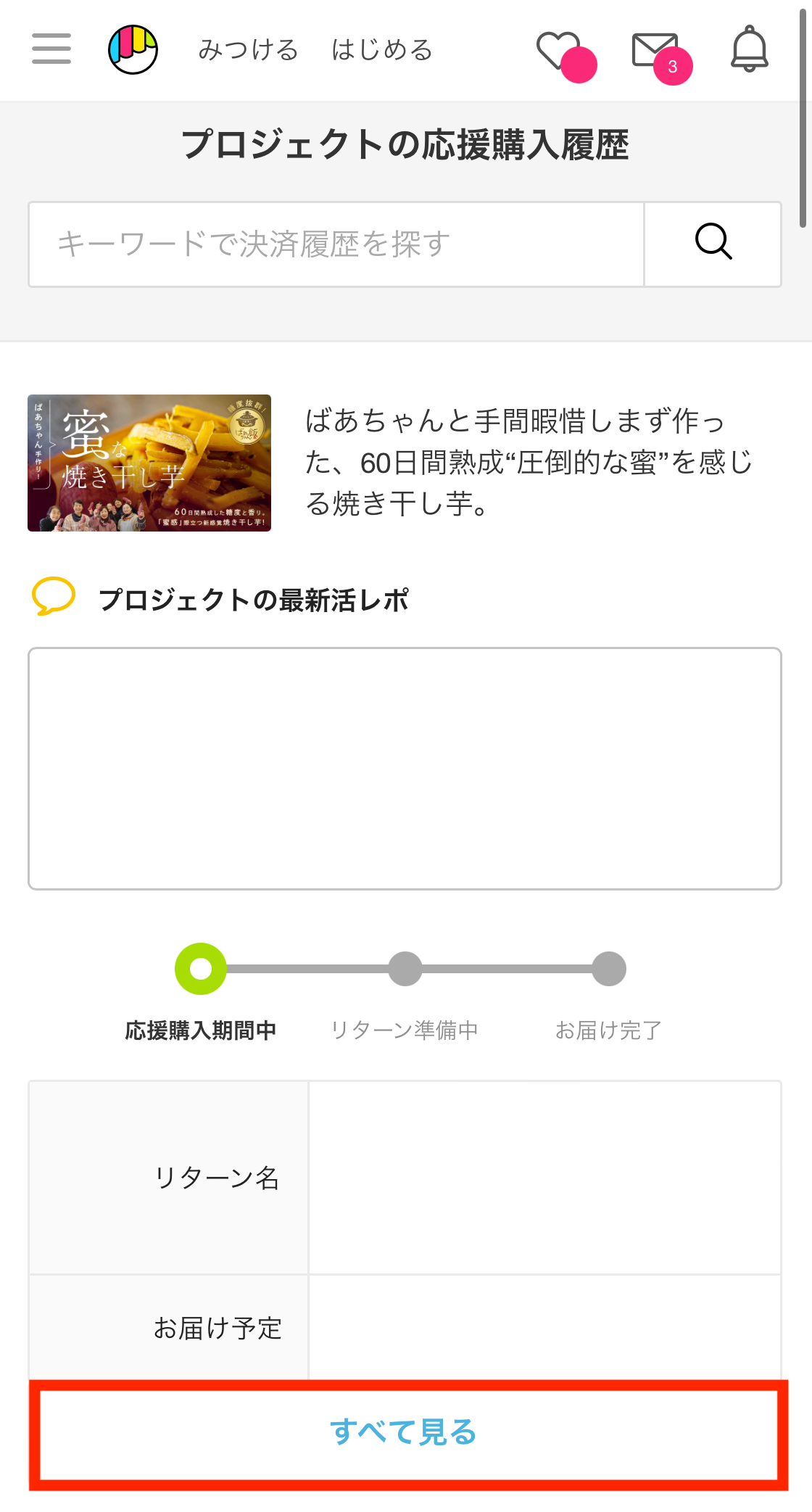The image size is (812, 1512).
Task: Open the hamburger menu
Action: (x=51, y=49)
